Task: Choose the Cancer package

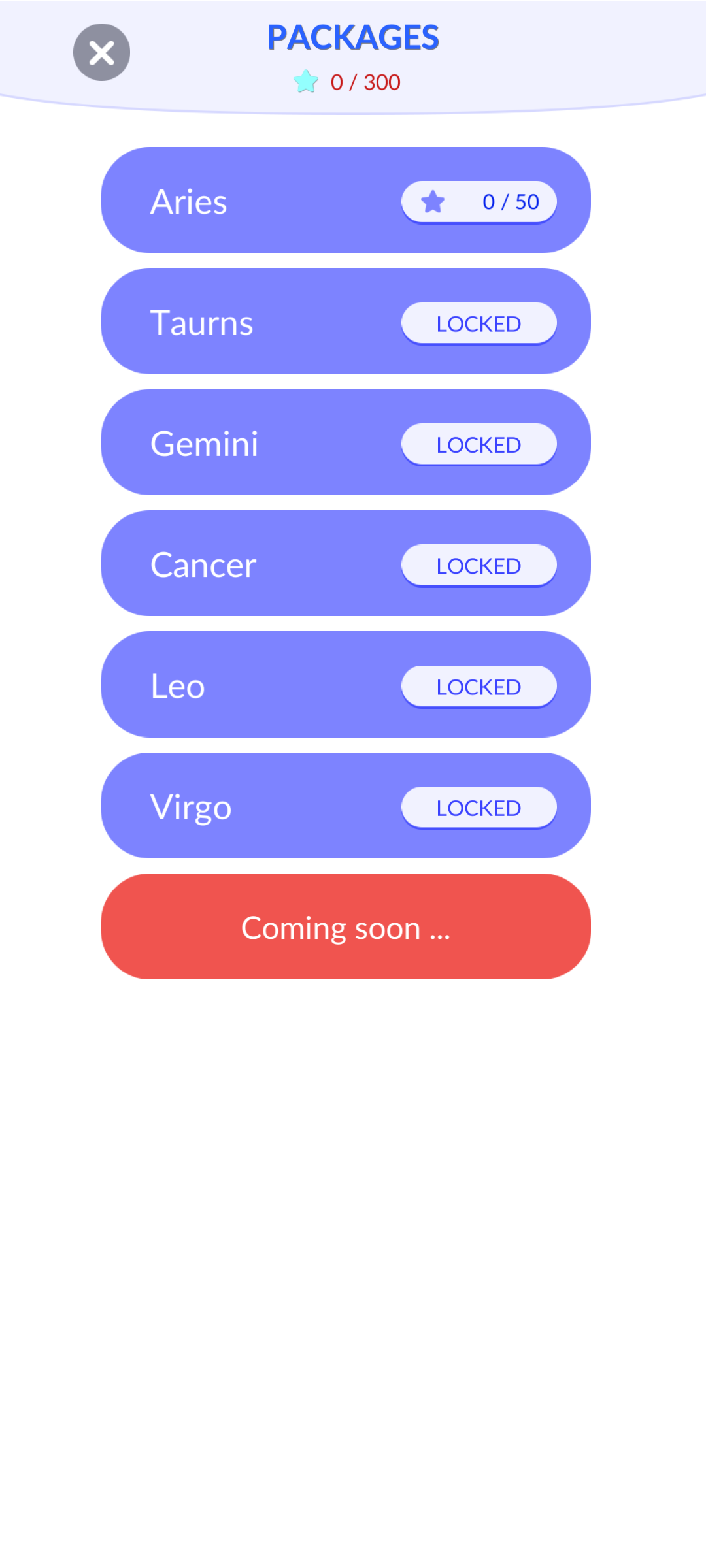Action: [345, 564]
